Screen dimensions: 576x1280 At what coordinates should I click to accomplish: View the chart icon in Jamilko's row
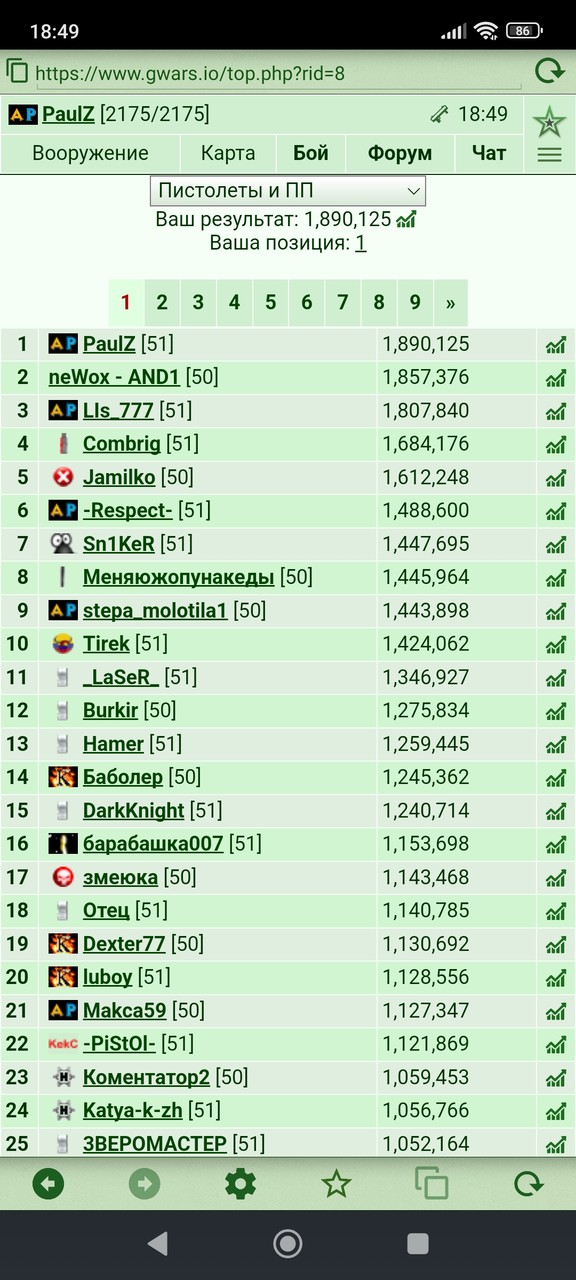[555, 478]
